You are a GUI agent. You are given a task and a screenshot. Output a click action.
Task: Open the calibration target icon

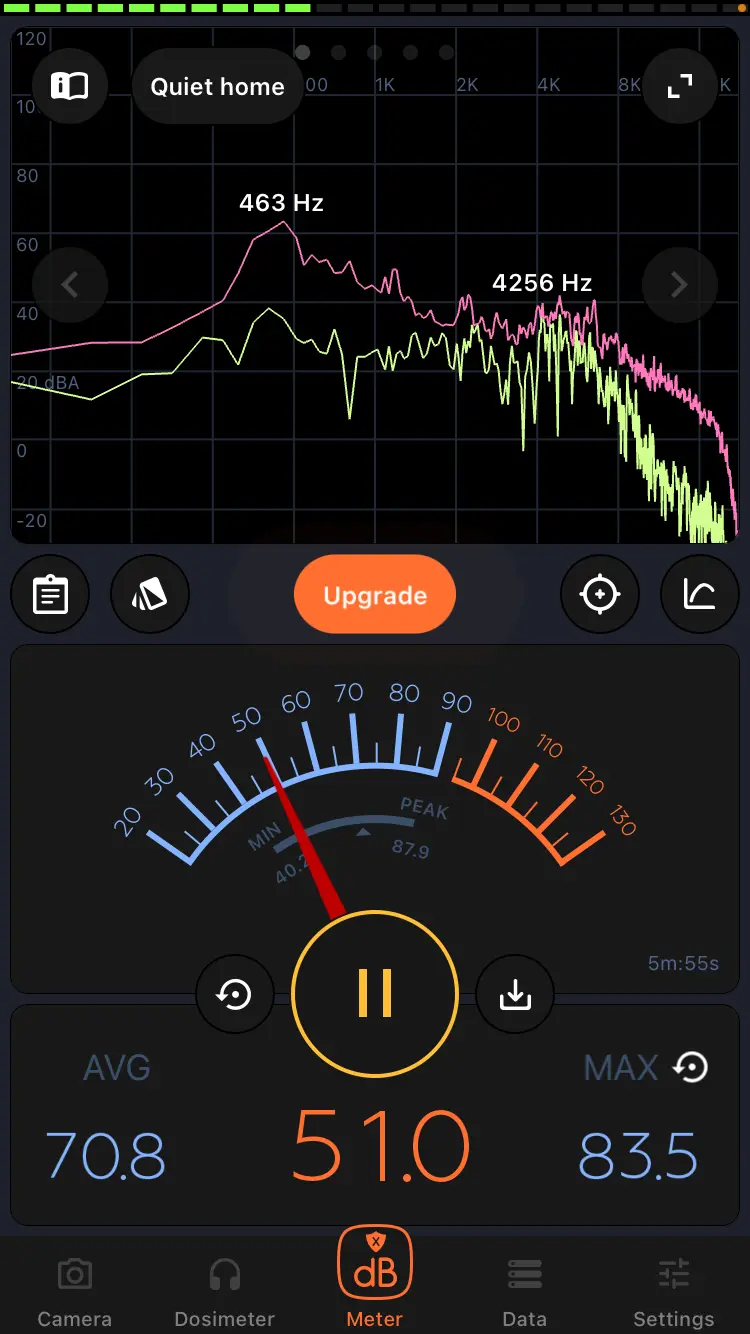[600, 595]
